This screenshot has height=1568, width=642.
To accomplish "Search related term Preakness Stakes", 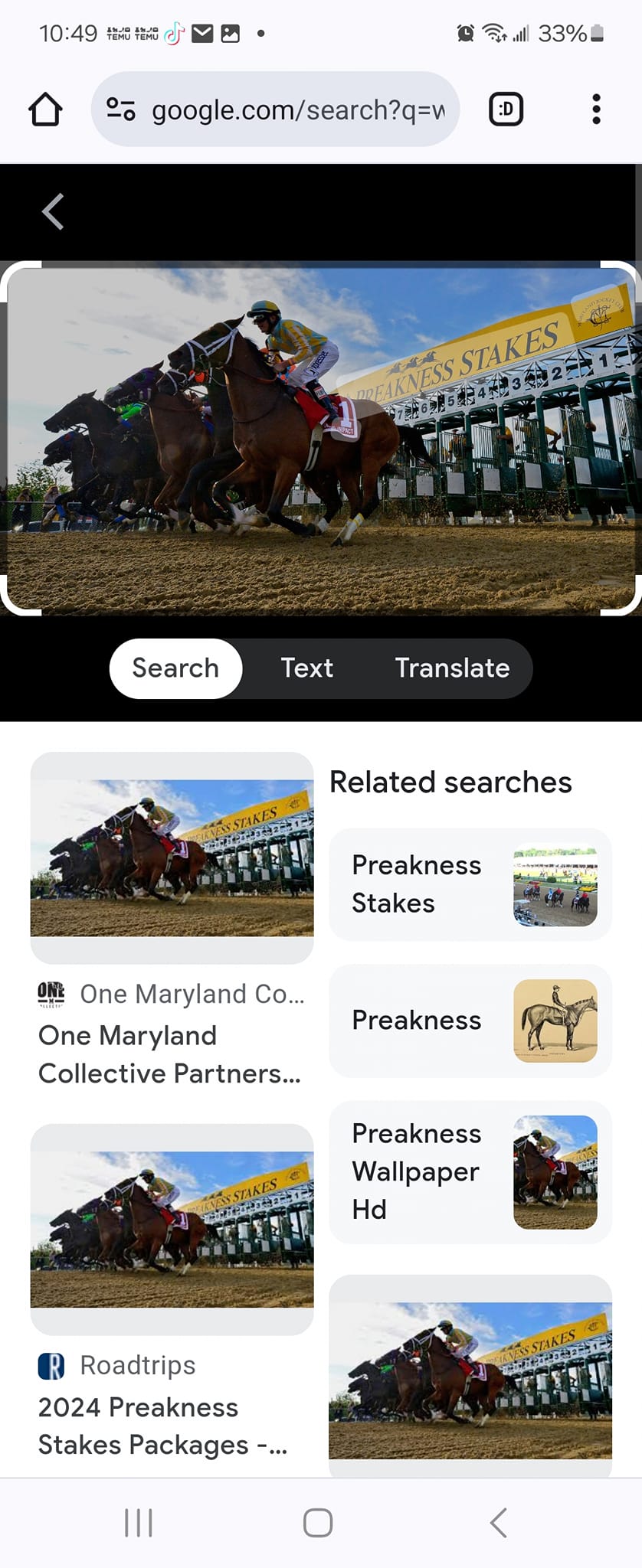I will (x=470, y=884).
